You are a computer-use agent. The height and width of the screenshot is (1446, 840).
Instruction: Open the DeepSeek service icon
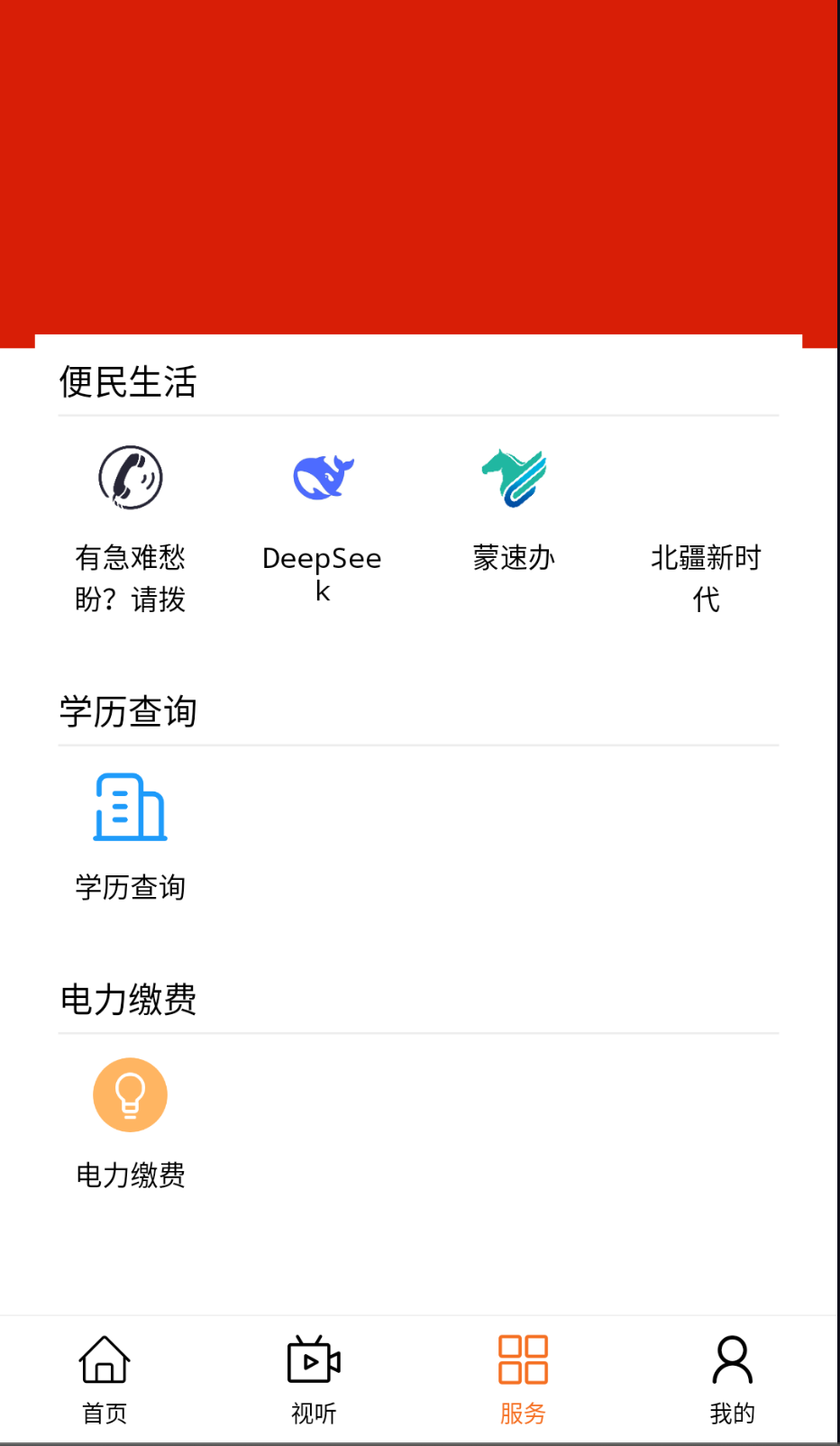point(322,478)
